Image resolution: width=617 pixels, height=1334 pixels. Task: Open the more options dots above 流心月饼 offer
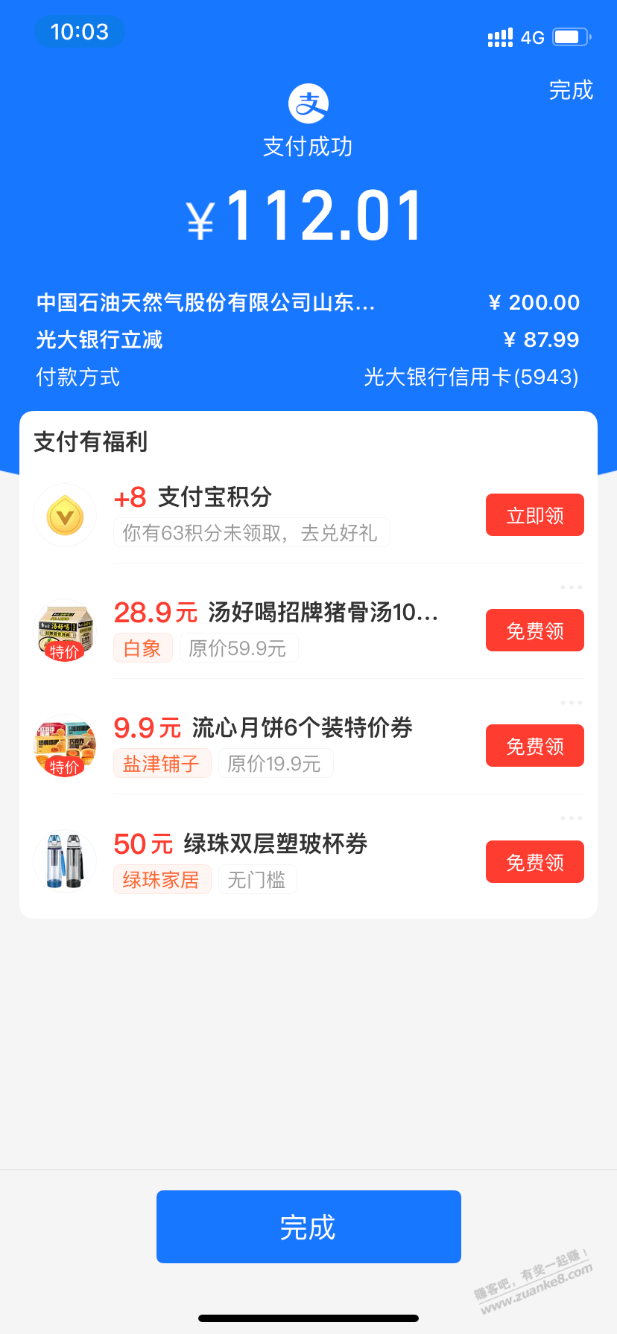click(571, 703)
